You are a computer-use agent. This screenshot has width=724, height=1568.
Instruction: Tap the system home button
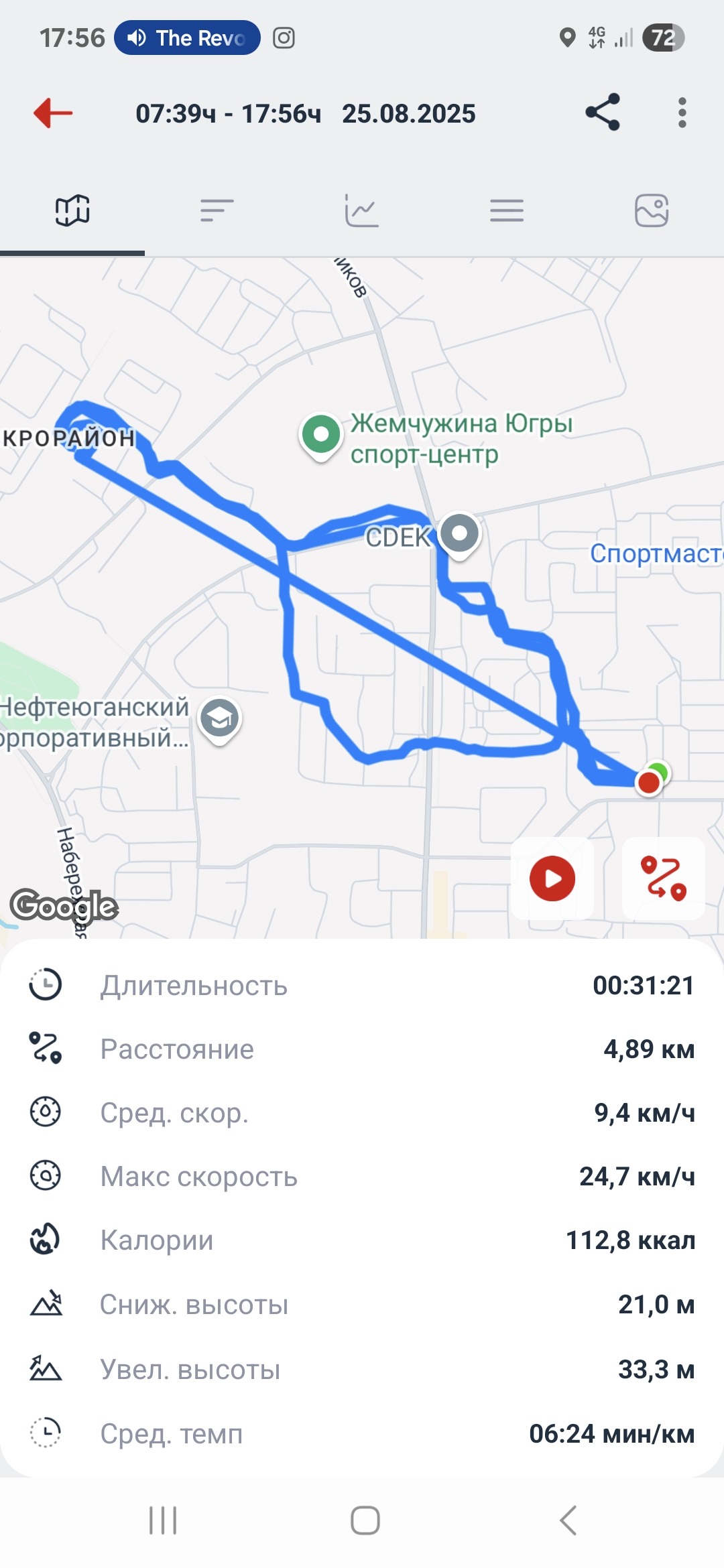pyautogui.click(x=365, y=1520)
